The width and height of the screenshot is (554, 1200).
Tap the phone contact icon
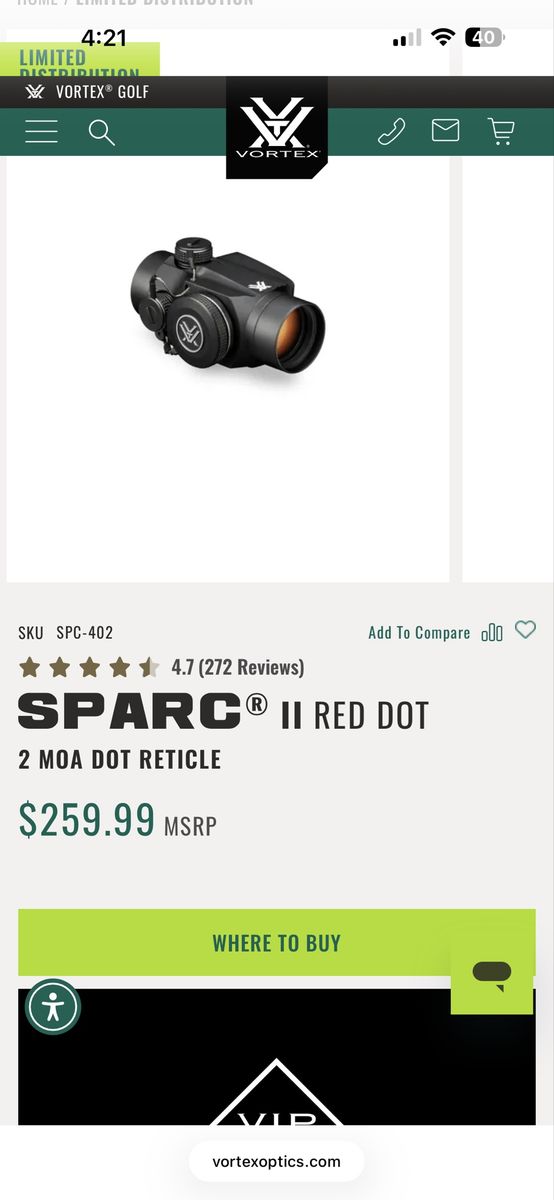391,131
